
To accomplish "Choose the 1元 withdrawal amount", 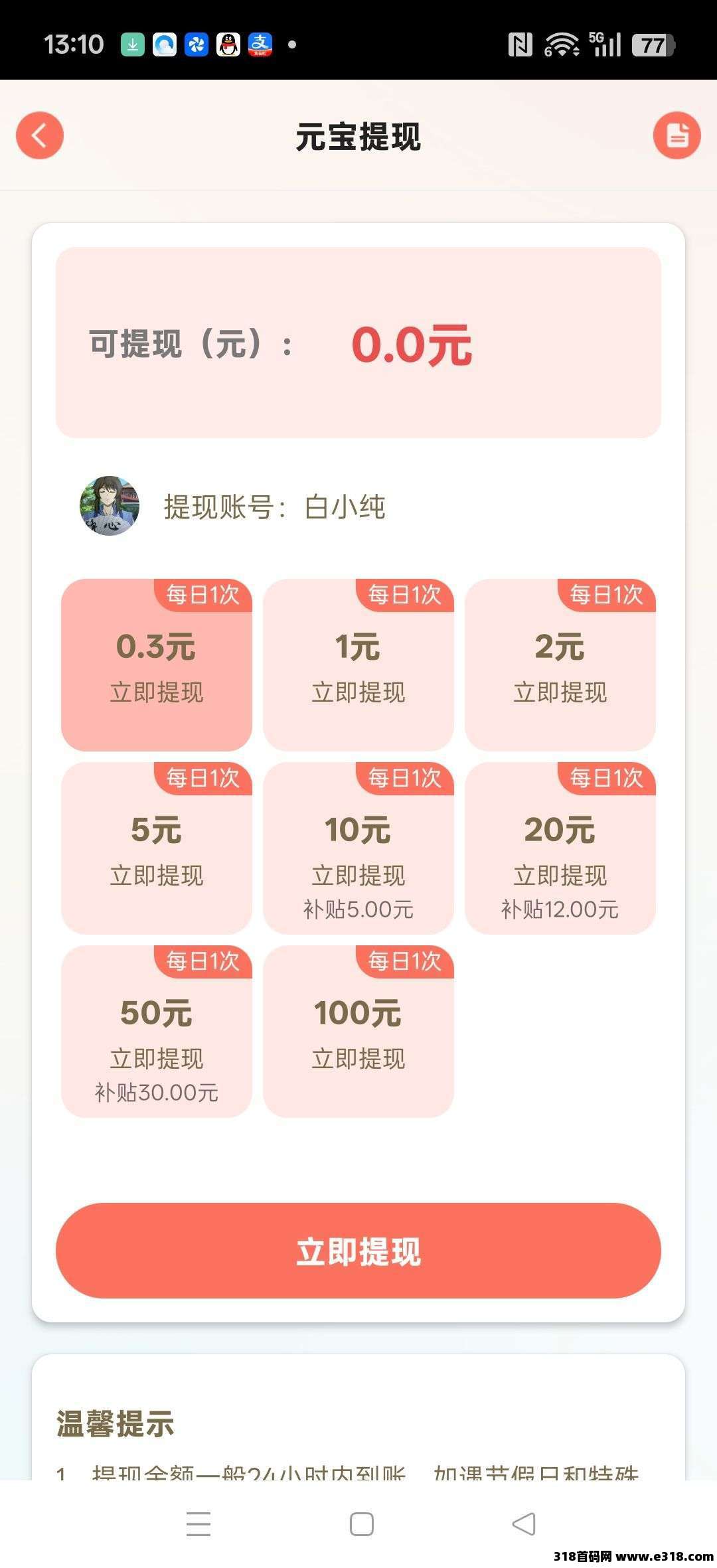I will [x=358, y=665].
